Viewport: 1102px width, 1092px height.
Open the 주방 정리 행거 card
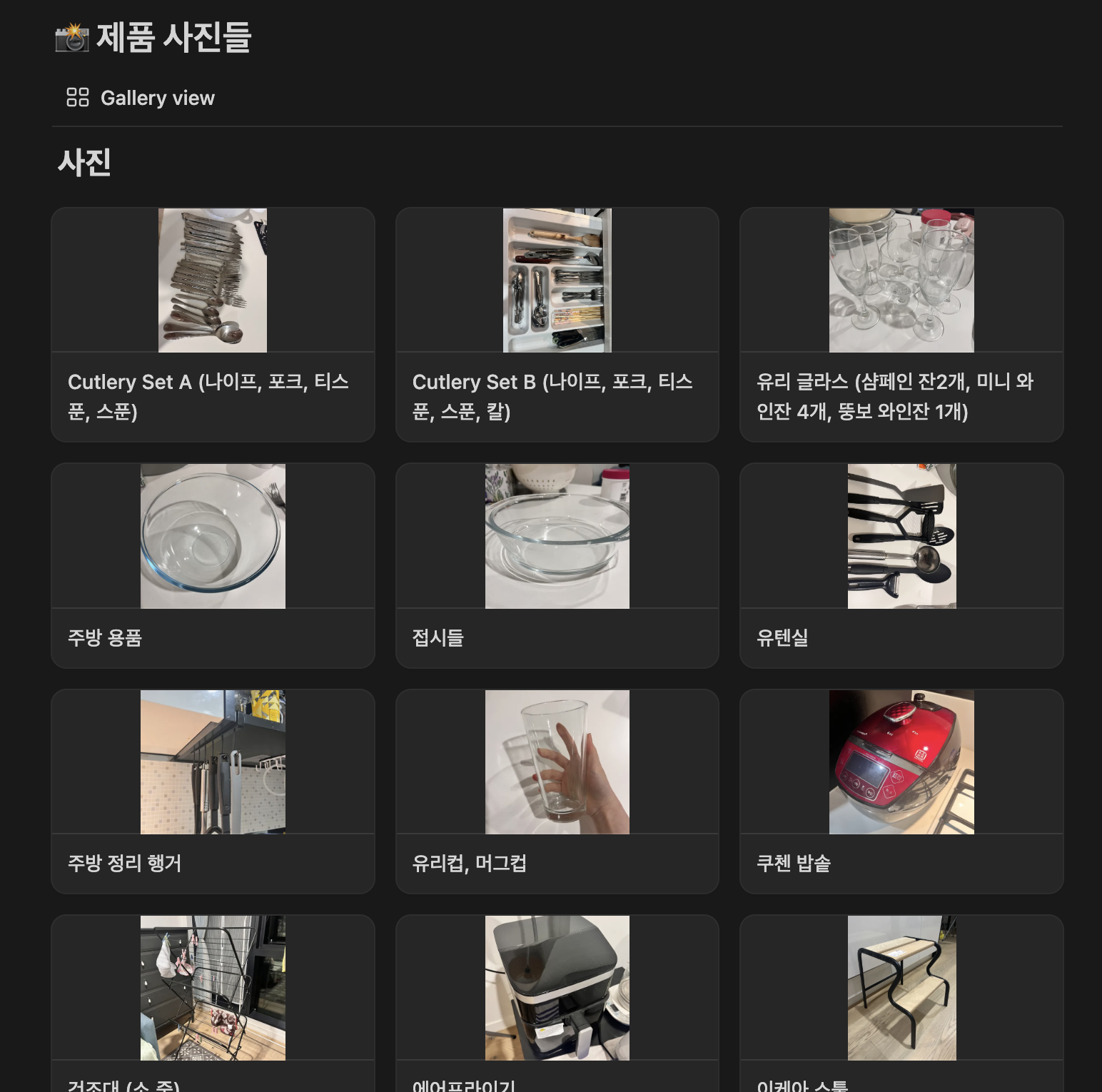pyautogui.click(x=213, y=791)
